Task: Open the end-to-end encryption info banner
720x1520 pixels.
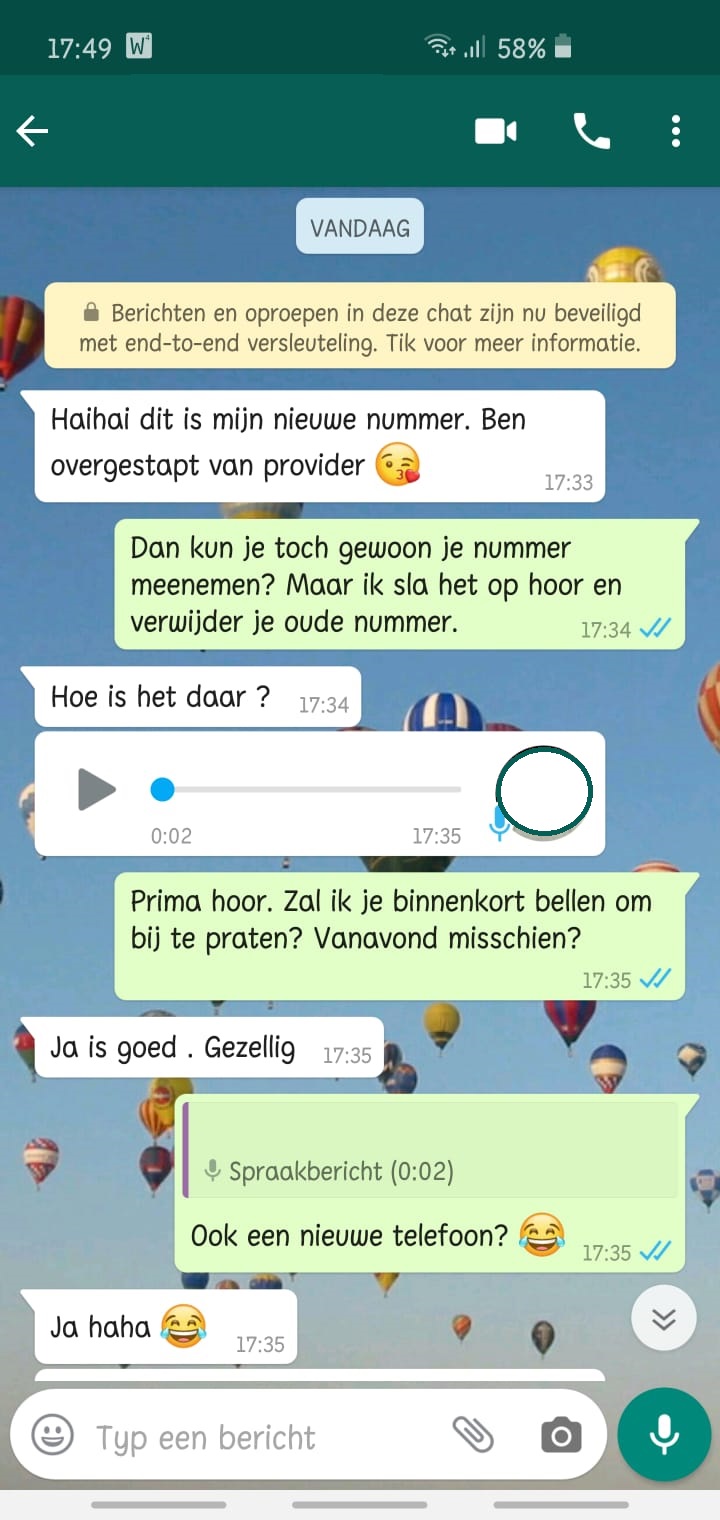Action: [360, 328]
